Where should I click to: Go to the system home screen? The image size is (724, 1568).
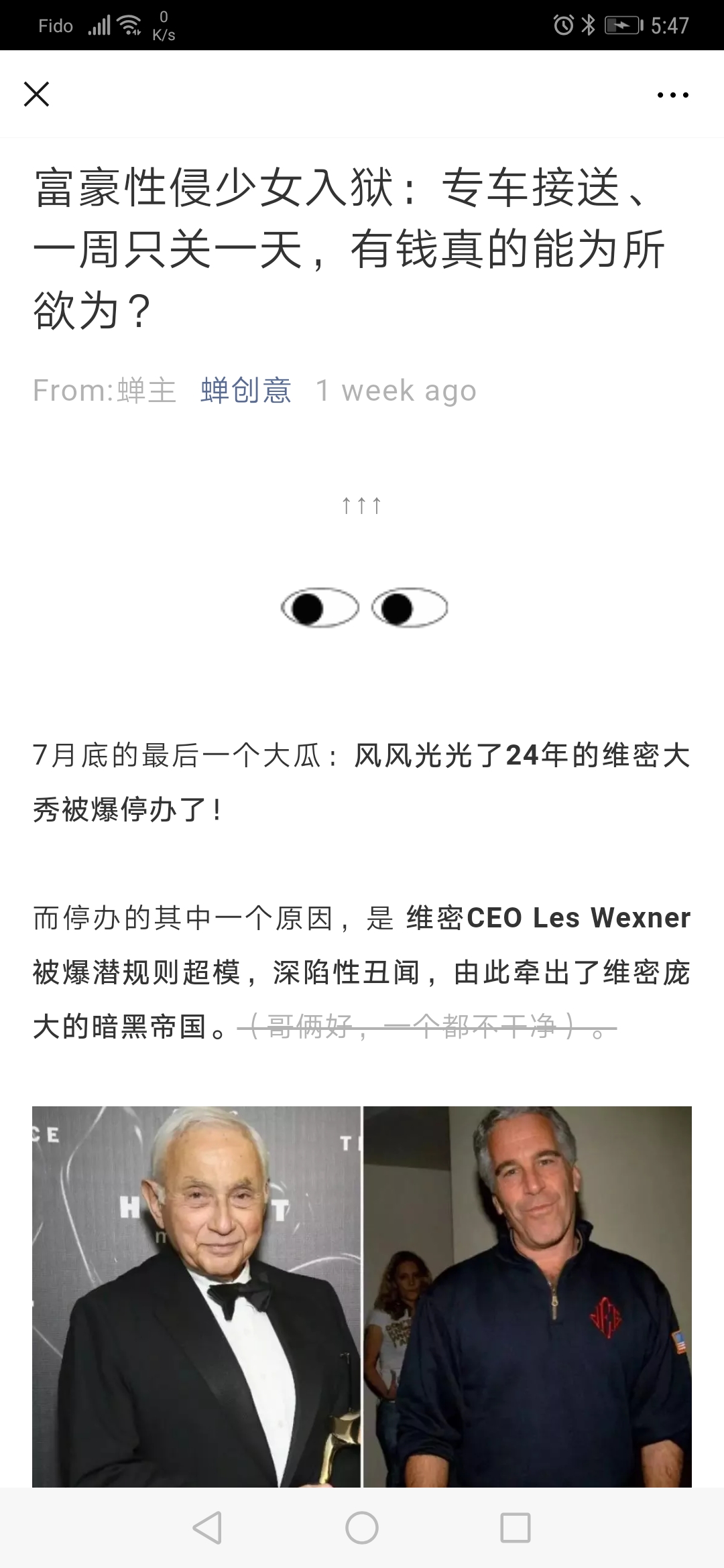tap(362, 1528)
